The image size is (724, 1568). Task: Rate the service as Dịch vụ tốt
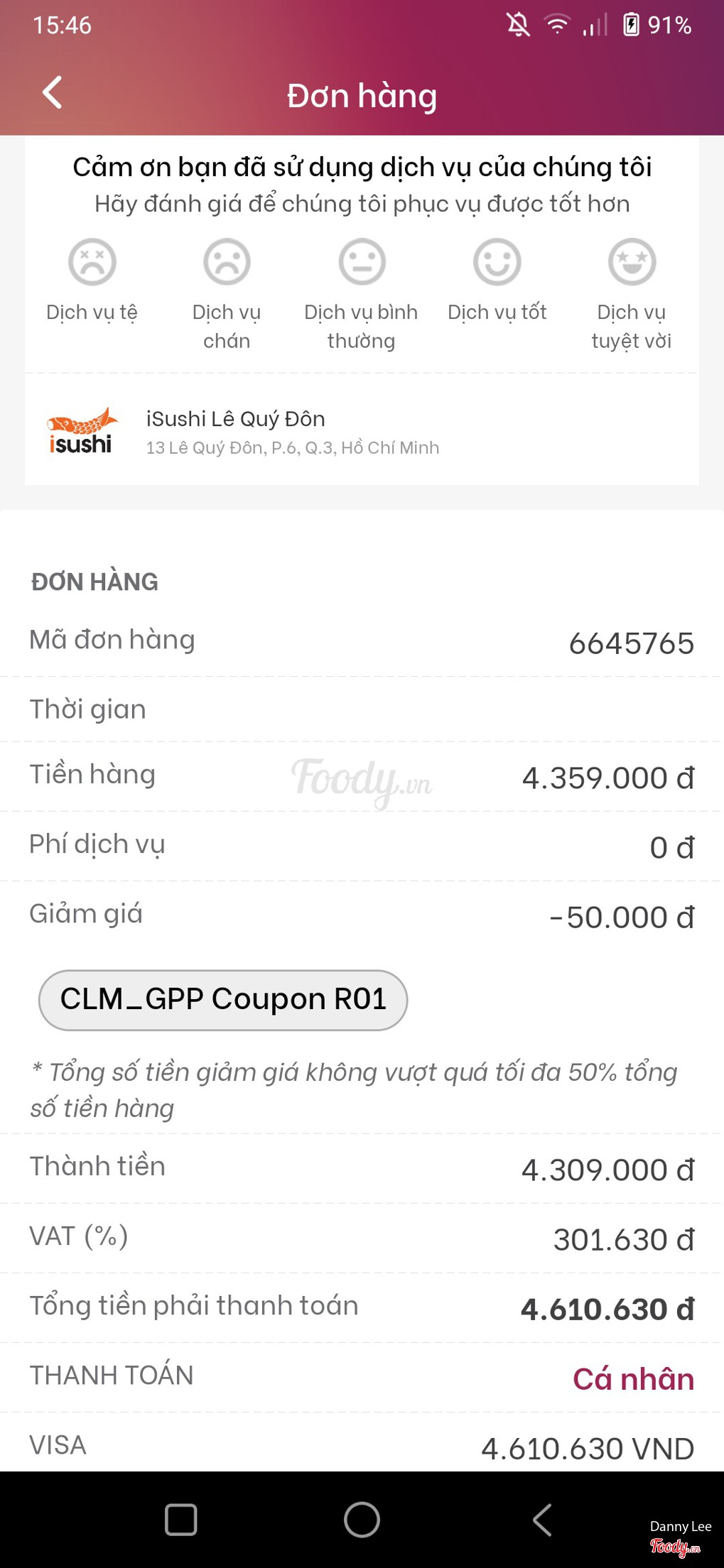pyautogui.click(x=497, y=262)
